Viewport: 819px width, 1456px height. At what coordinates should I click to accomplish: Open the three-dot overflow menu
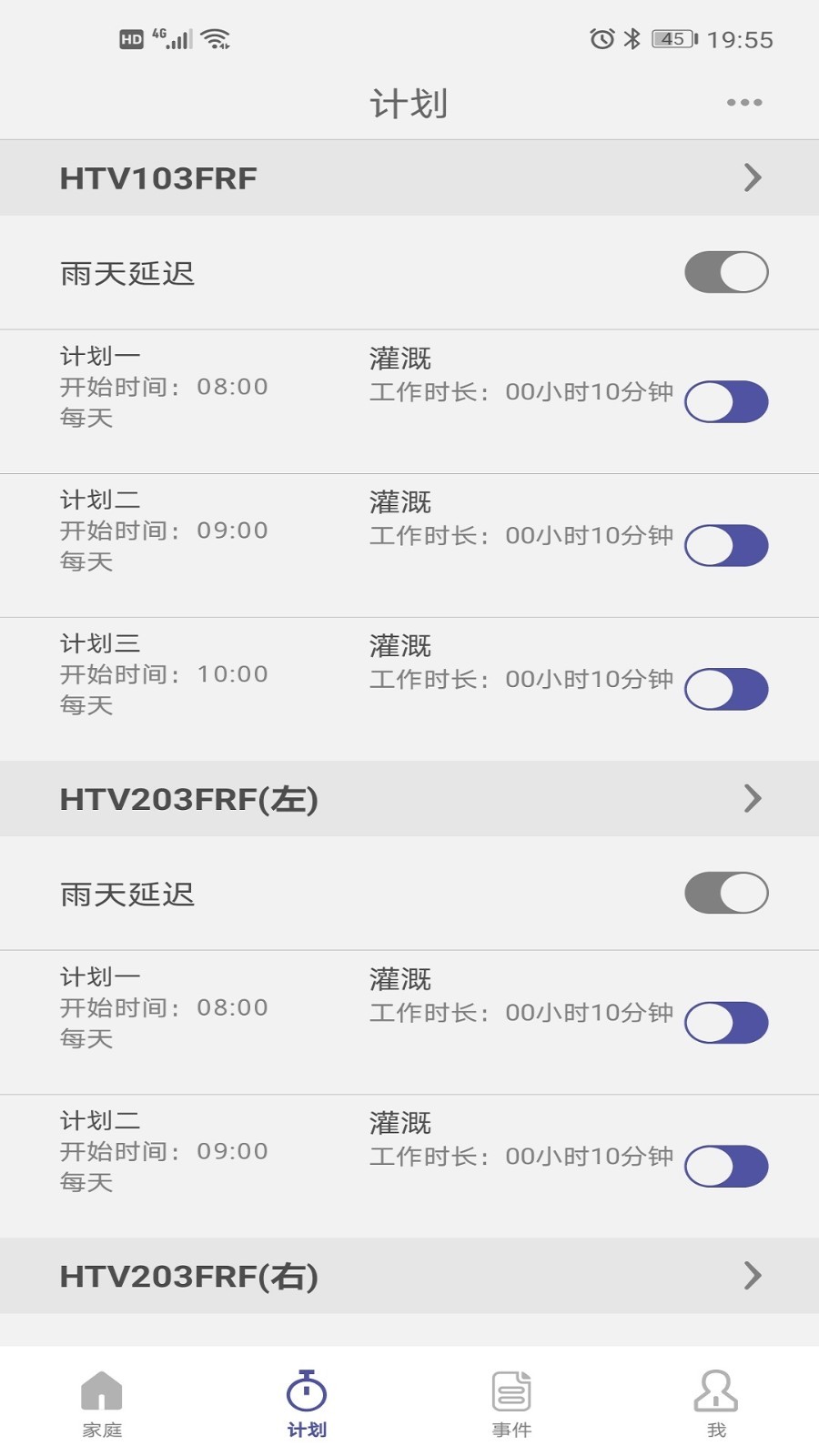(x=744, y=103)
